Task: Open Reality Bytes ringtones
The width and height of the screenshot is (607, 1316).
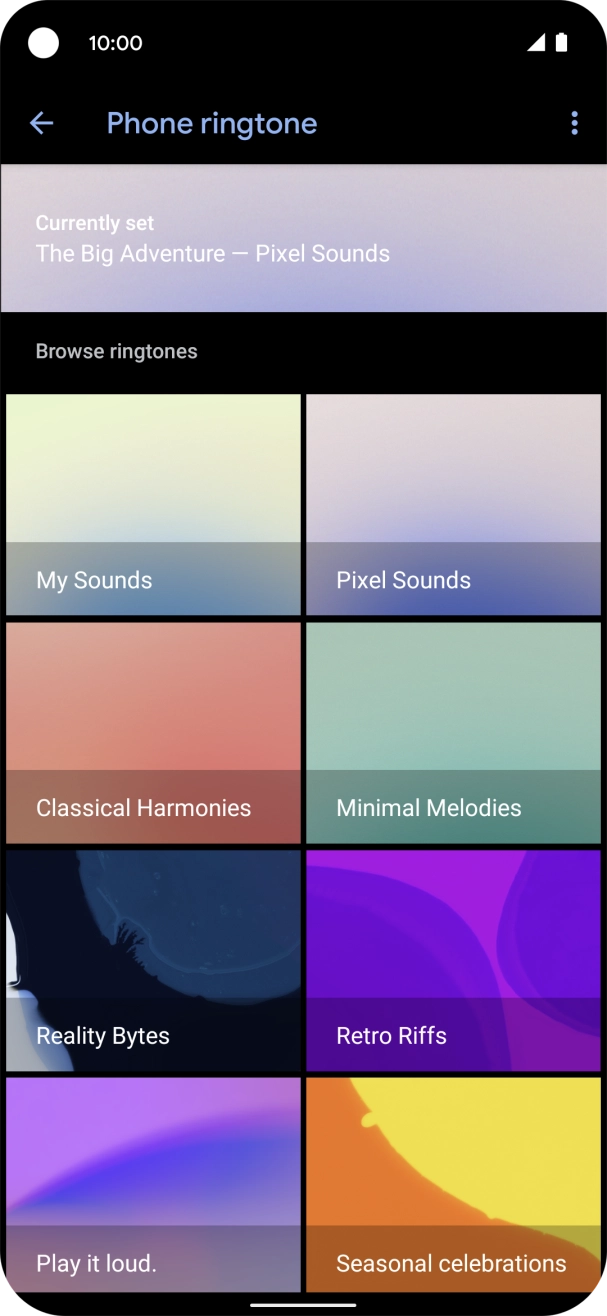Action: coord(153,961)
